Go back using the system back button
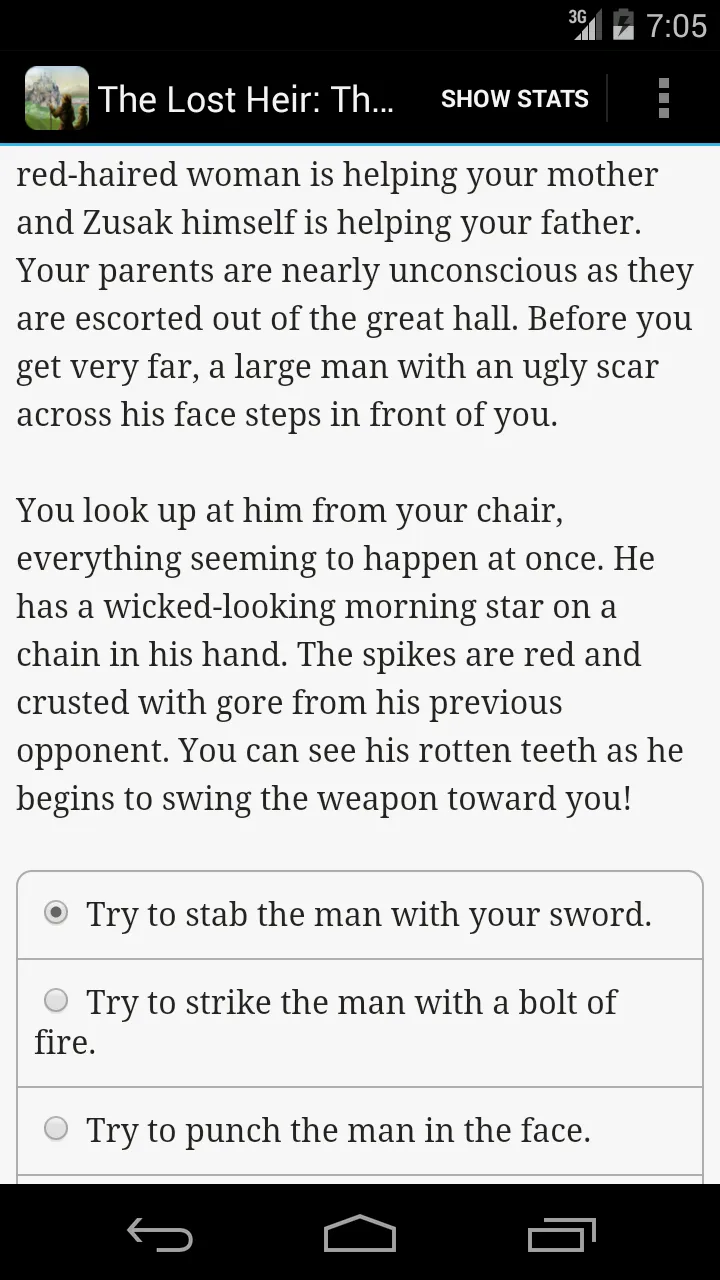 click(x=160, y=1234)
